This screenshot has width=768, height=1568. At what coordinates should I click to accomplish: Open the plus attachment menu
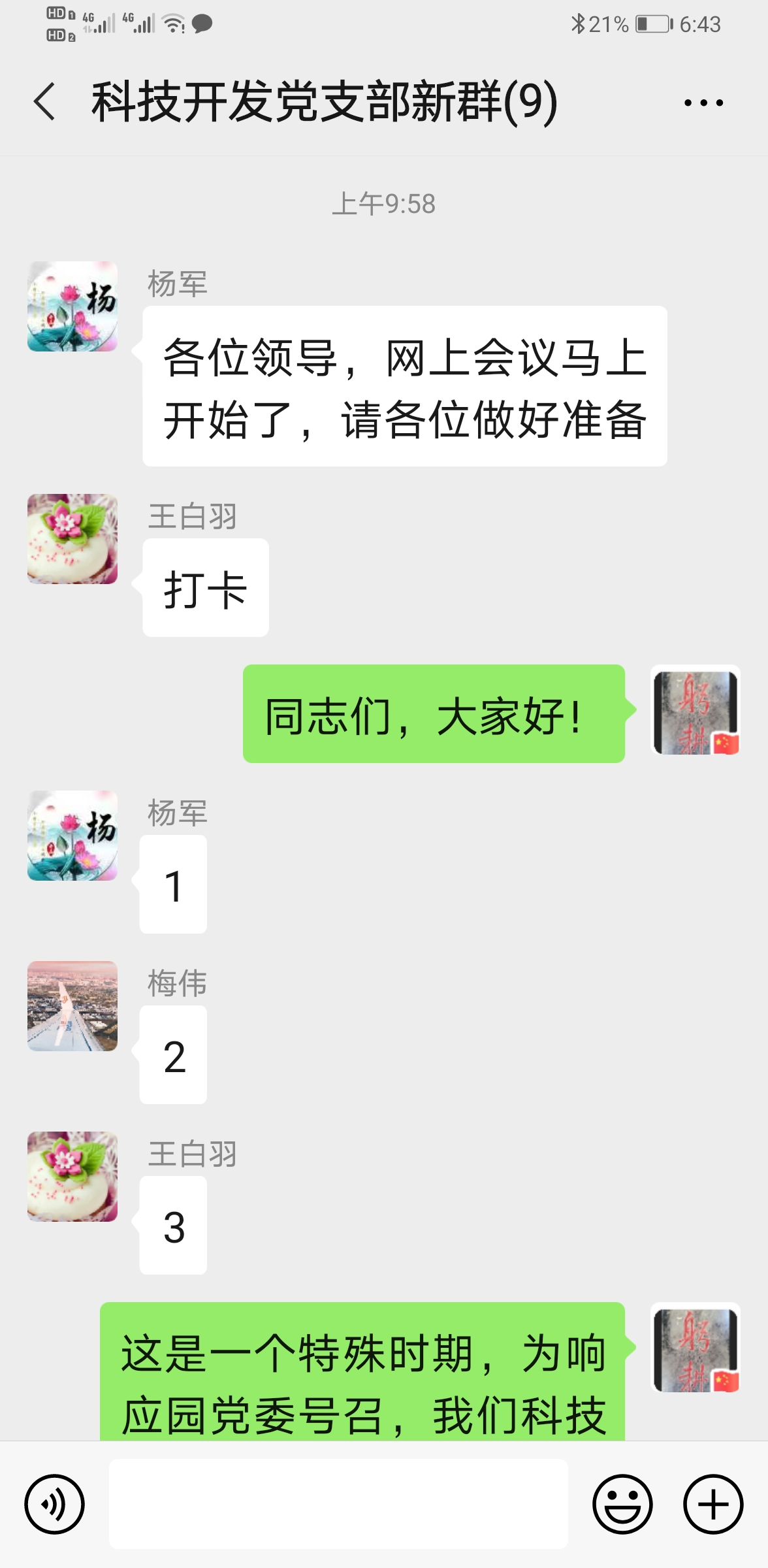click(712, 1503)
